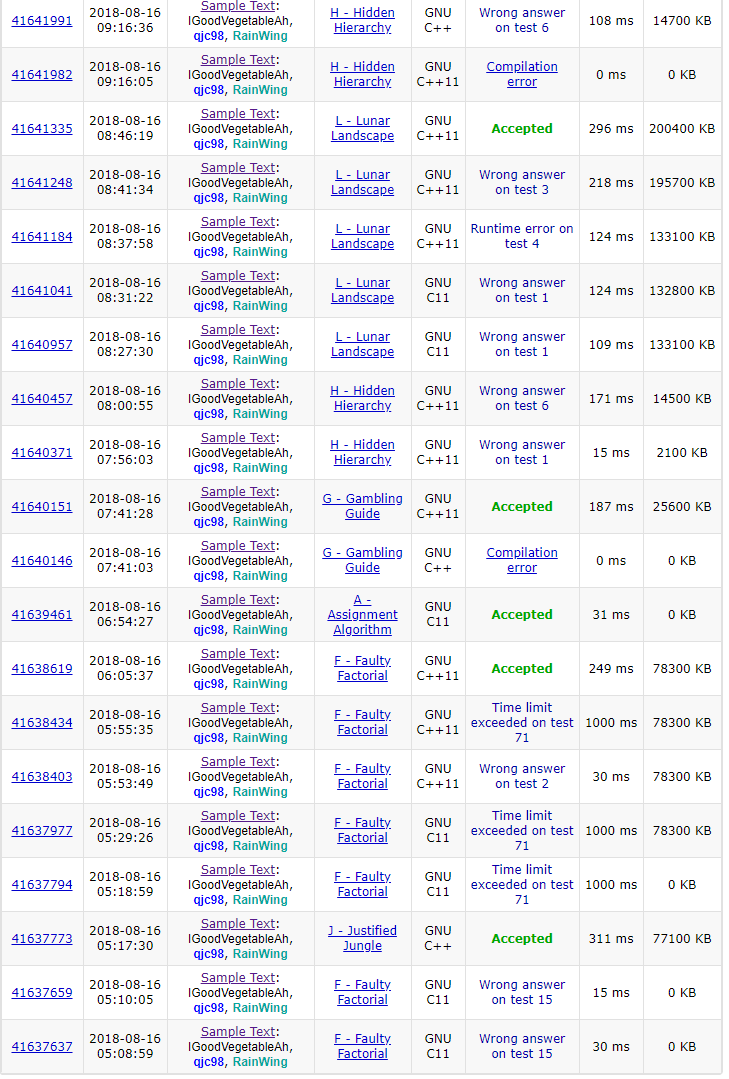View submission 41637794
This screenshot has width=729, height=1079.
42,885
